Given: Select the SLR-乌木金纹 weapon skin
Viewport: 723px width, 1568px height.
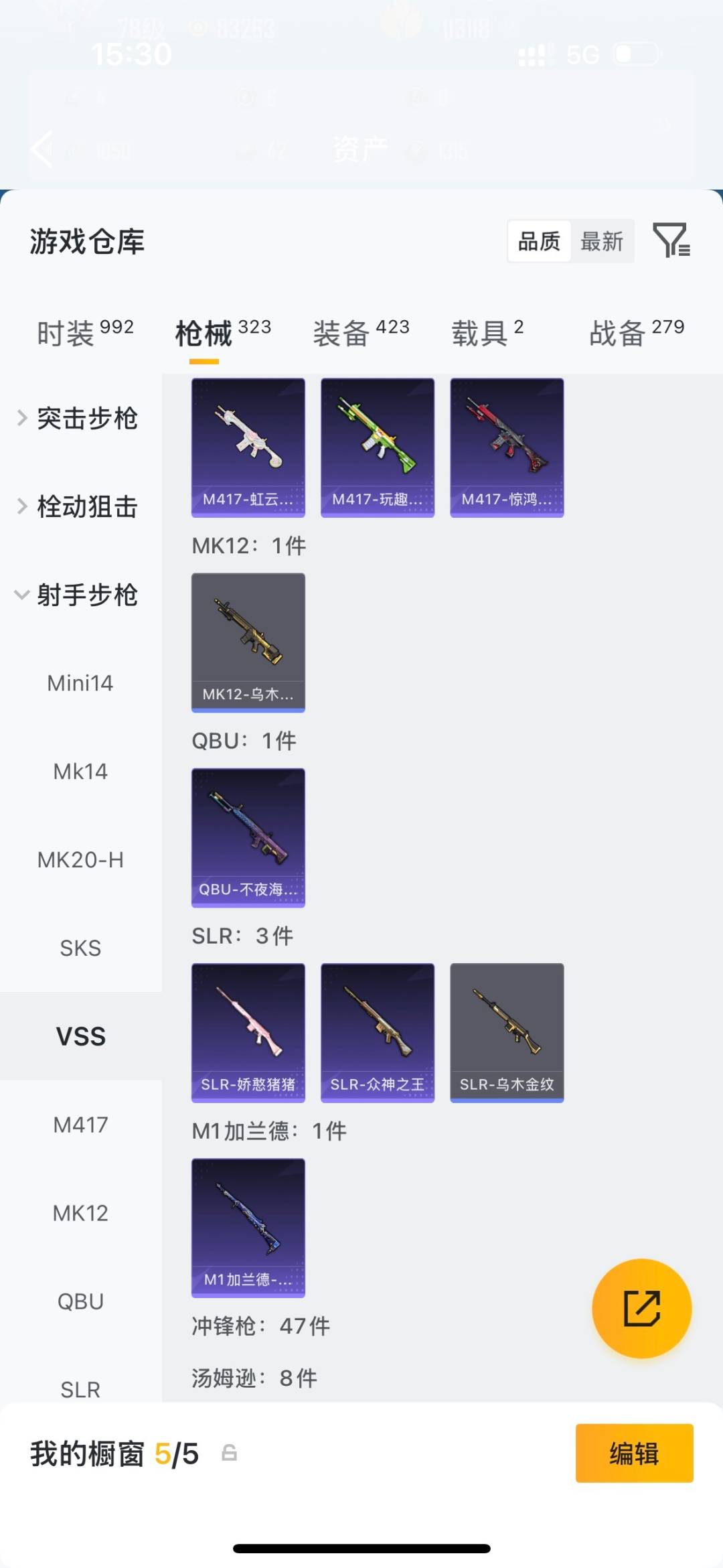Looking at the screenshot, I should point(507,1031).
